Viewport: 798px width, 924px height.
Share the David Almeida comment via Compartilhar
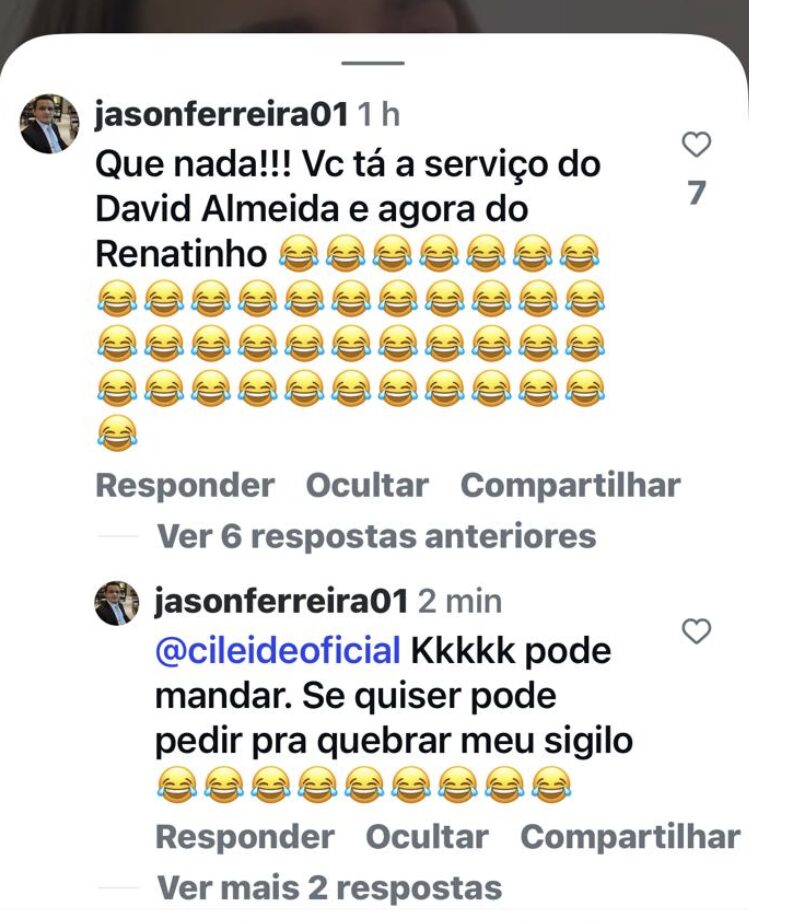coord(570,486)
